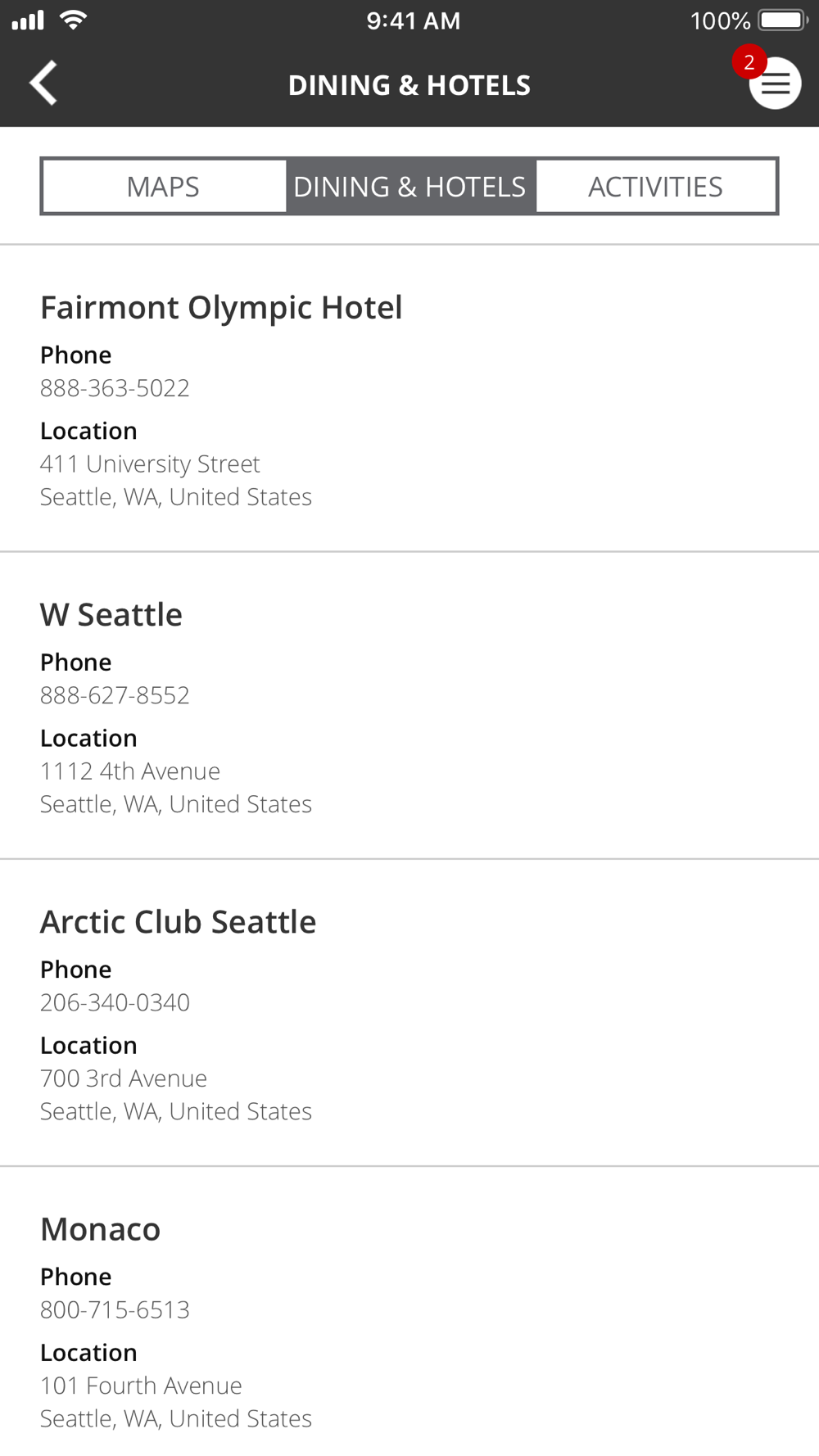The image size is (819, 1456).
Task: Open the Arctic Club Seattle entry
Action: click(x=409, y=1013)
